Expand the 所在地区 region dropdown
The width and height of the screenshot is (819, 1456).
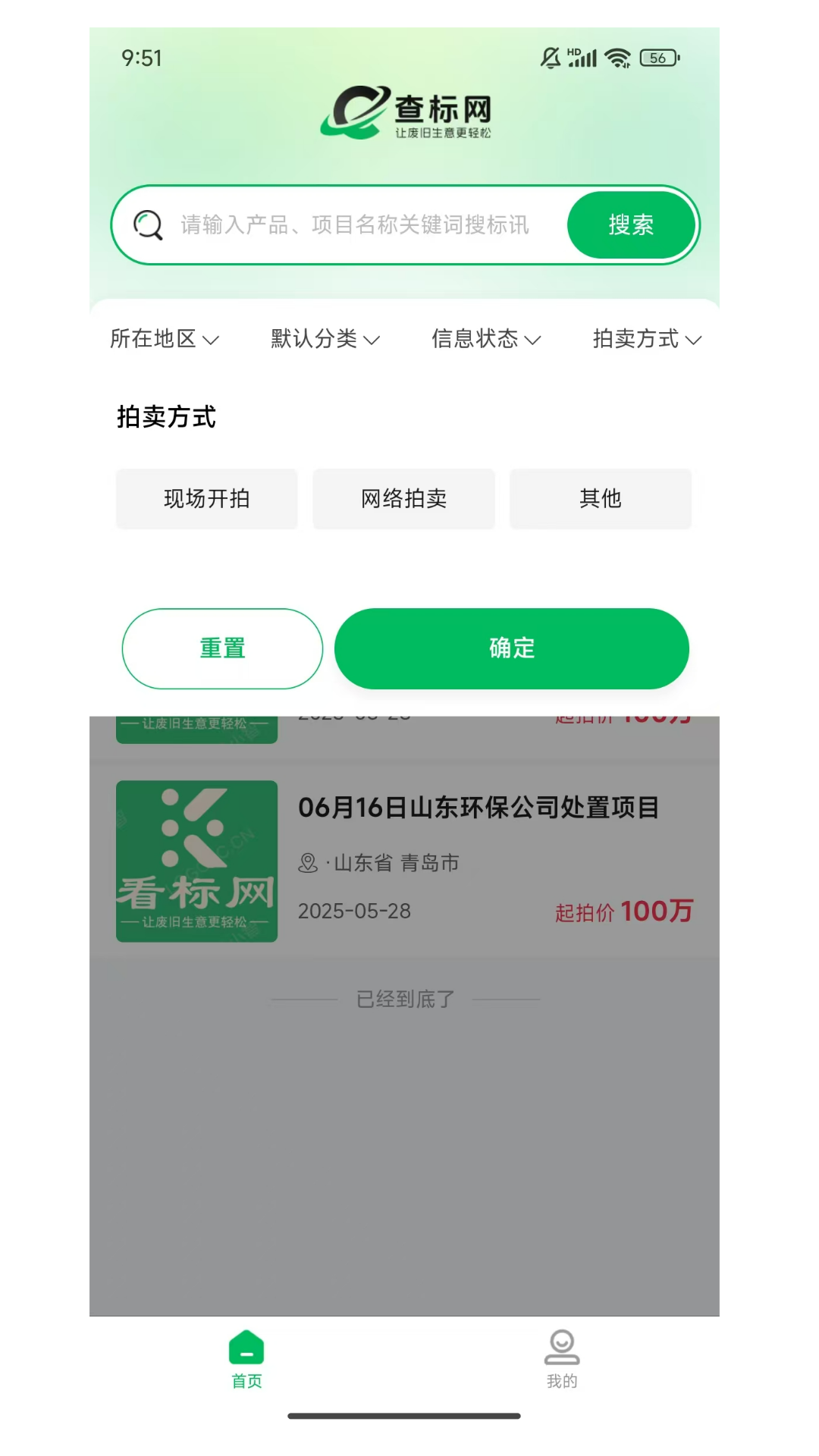[x=164, y=339]
